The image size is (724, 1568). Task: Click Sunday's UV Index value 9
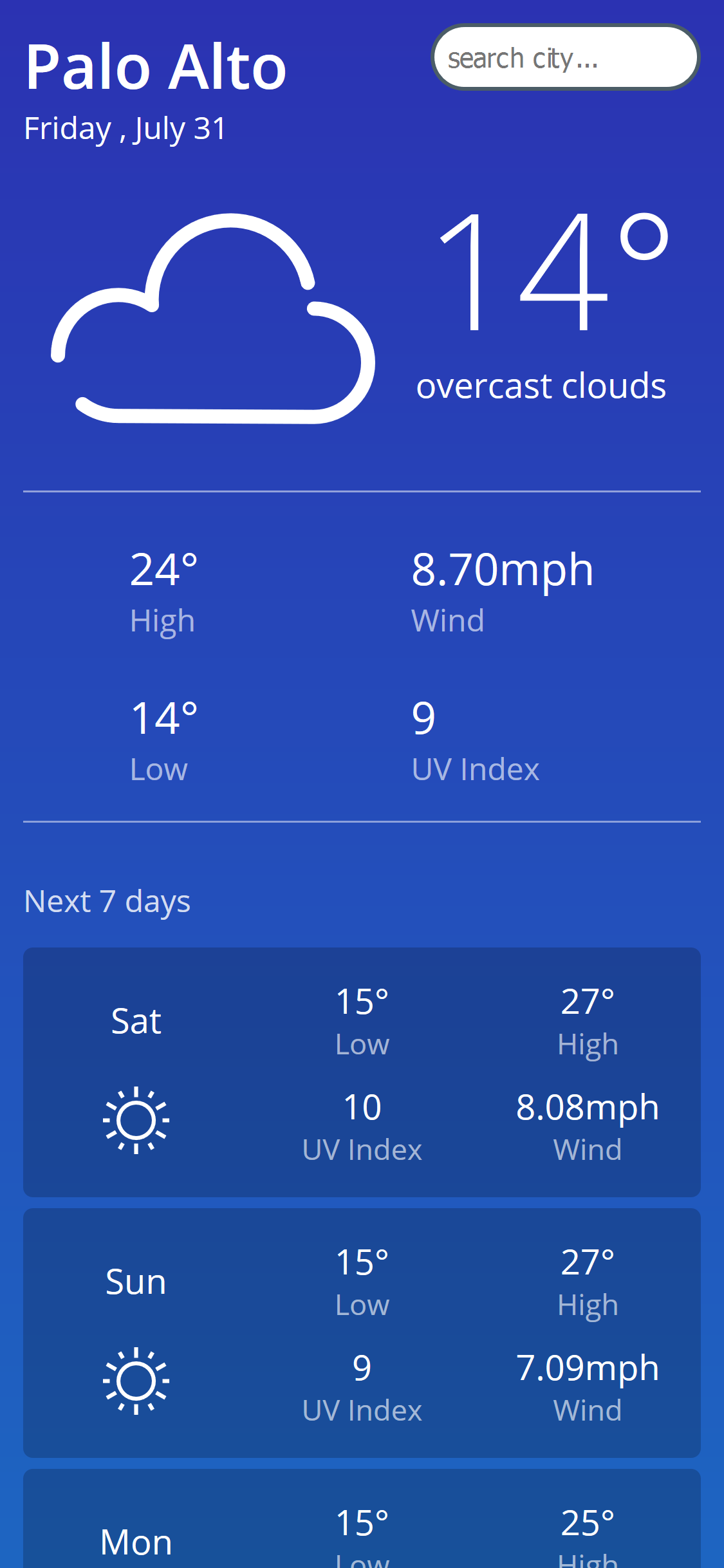[x=362, y=1367]
